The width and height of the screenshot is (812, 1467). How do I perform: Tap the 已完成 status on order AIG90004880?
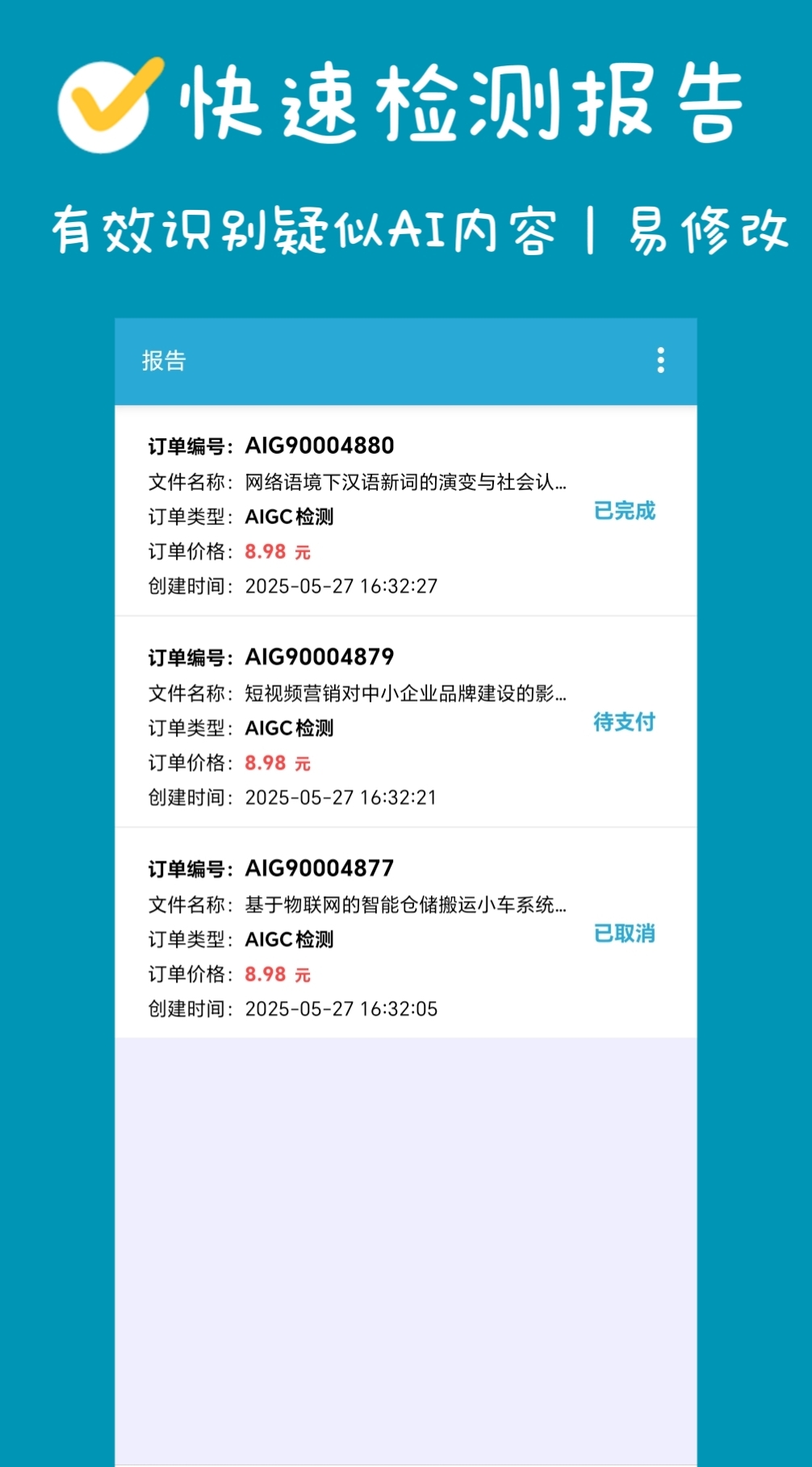[624, 511]
